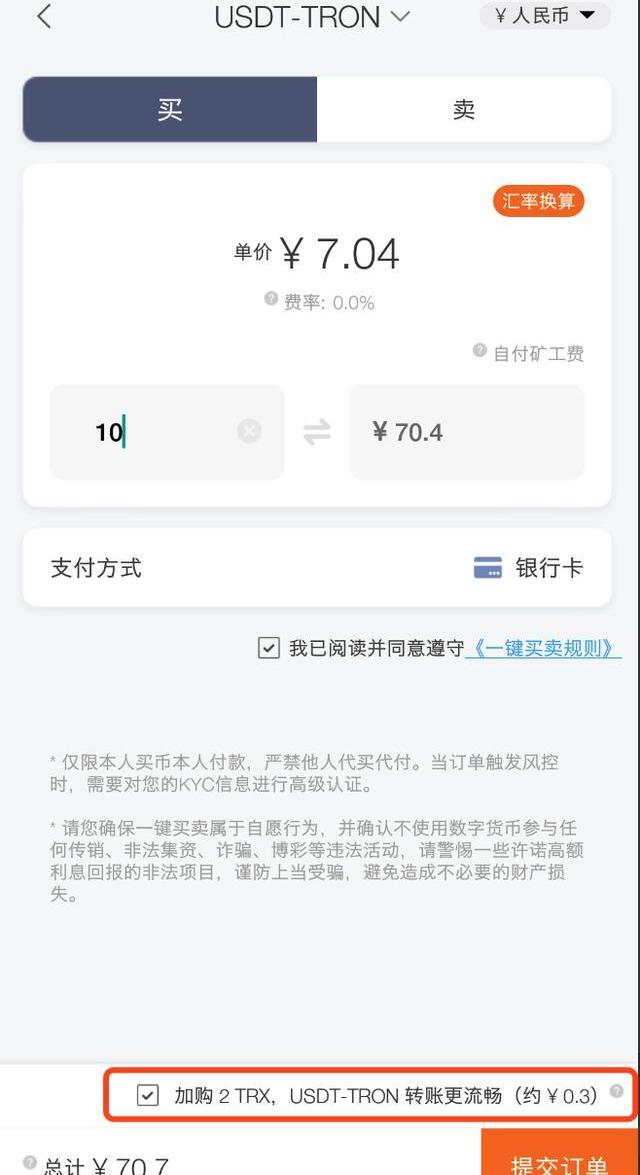Switch to the 卖 (sell) tab
The height and width of the screenshot is (1175, 640).
(464, 109)
